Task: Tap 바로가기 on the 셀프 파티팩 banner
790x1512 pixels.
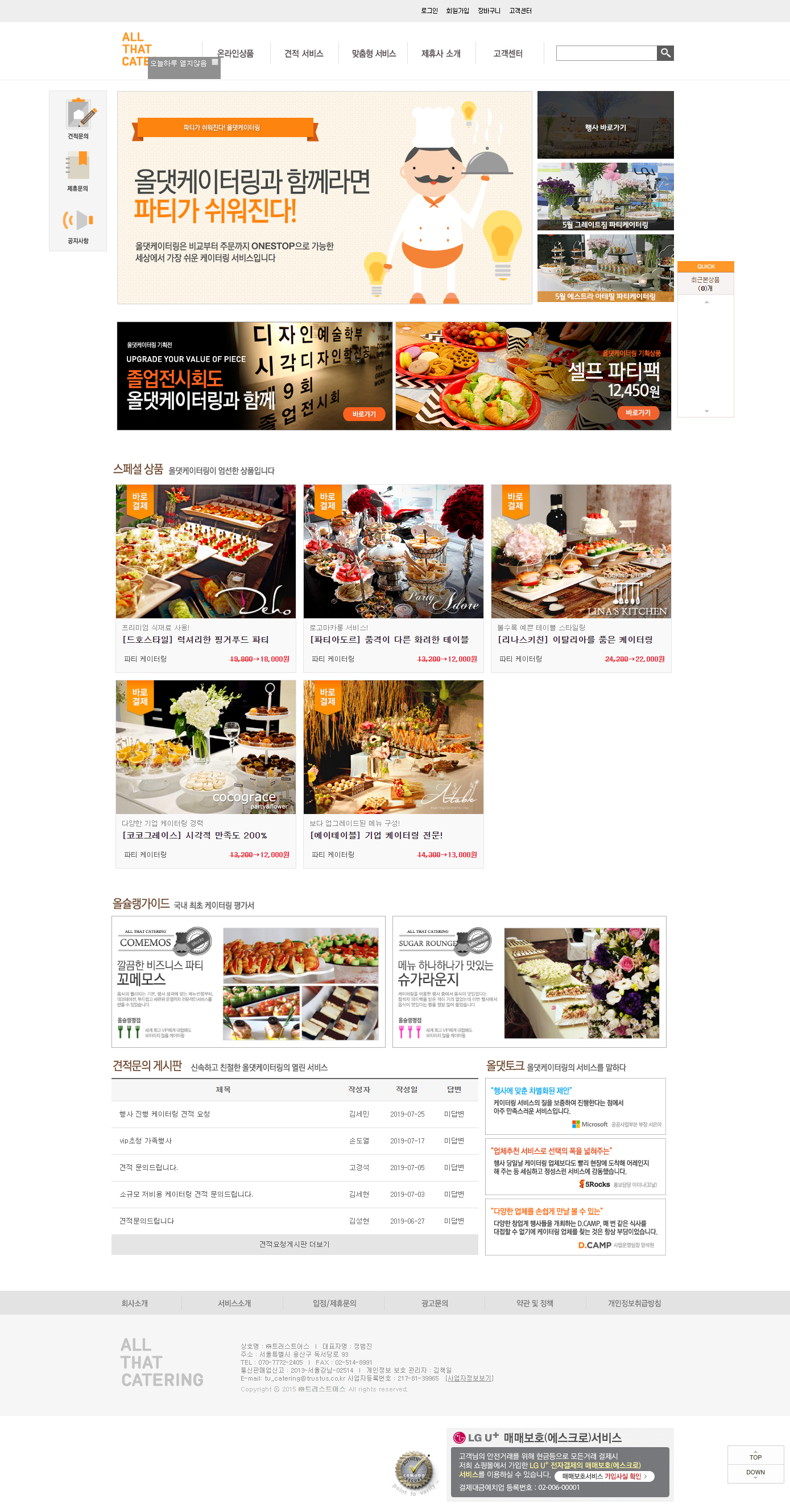Action: 638,412
